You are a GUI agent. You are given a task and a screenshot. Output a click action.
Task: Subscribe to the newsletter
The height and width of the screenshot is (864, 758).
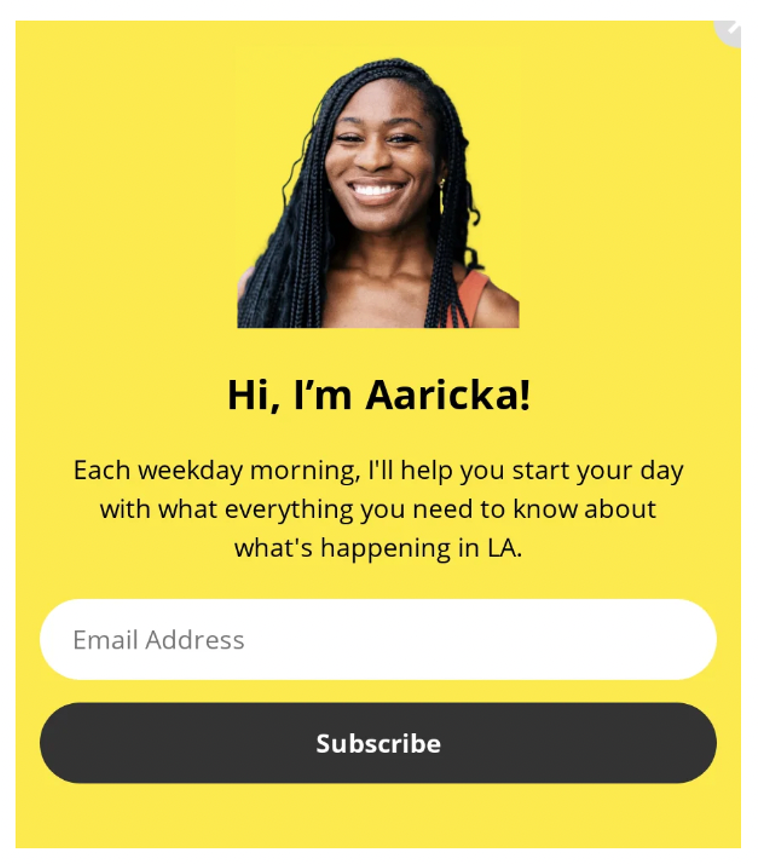tap(378, 743)
